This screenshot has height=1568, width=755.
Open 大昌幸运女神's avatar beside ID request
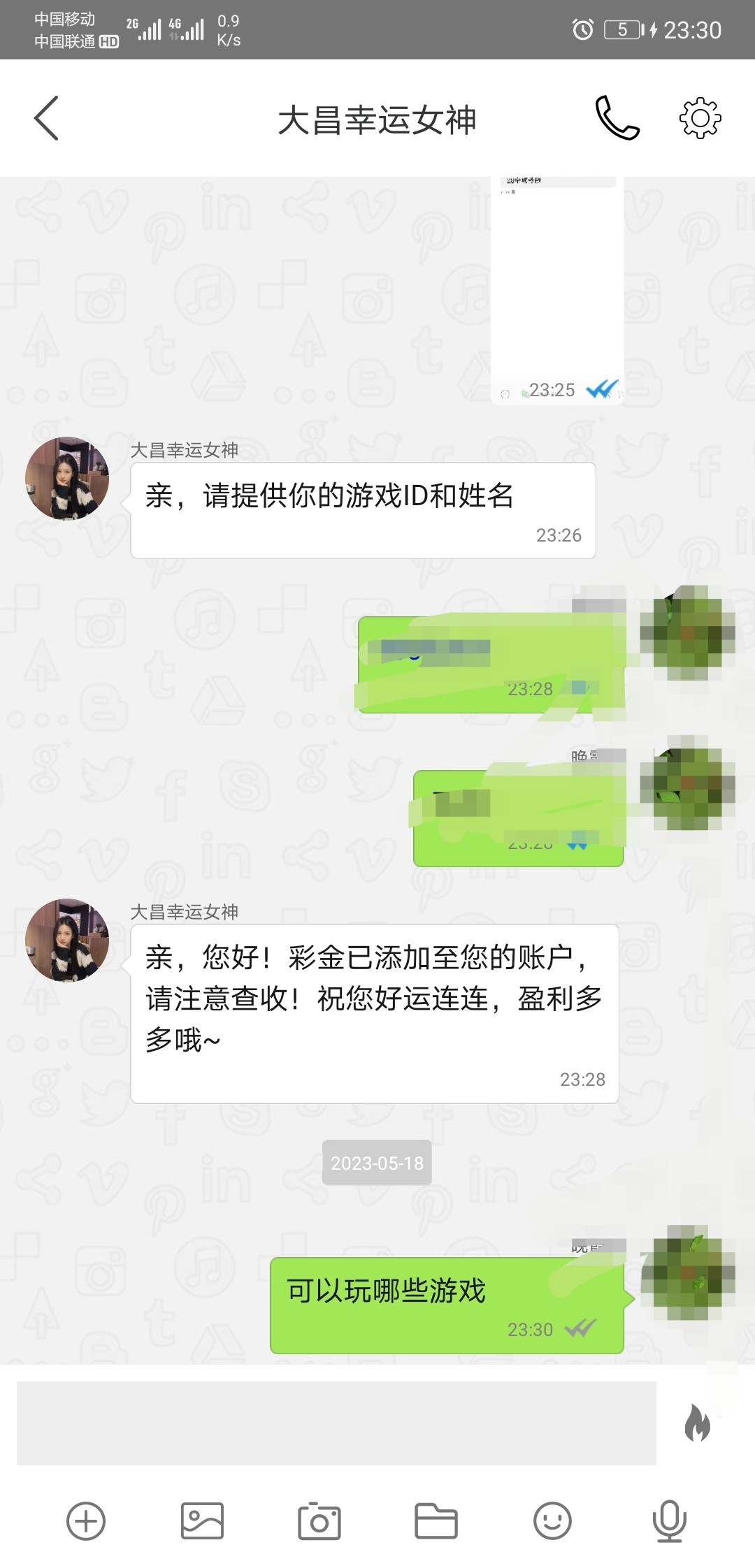[67, 479]
